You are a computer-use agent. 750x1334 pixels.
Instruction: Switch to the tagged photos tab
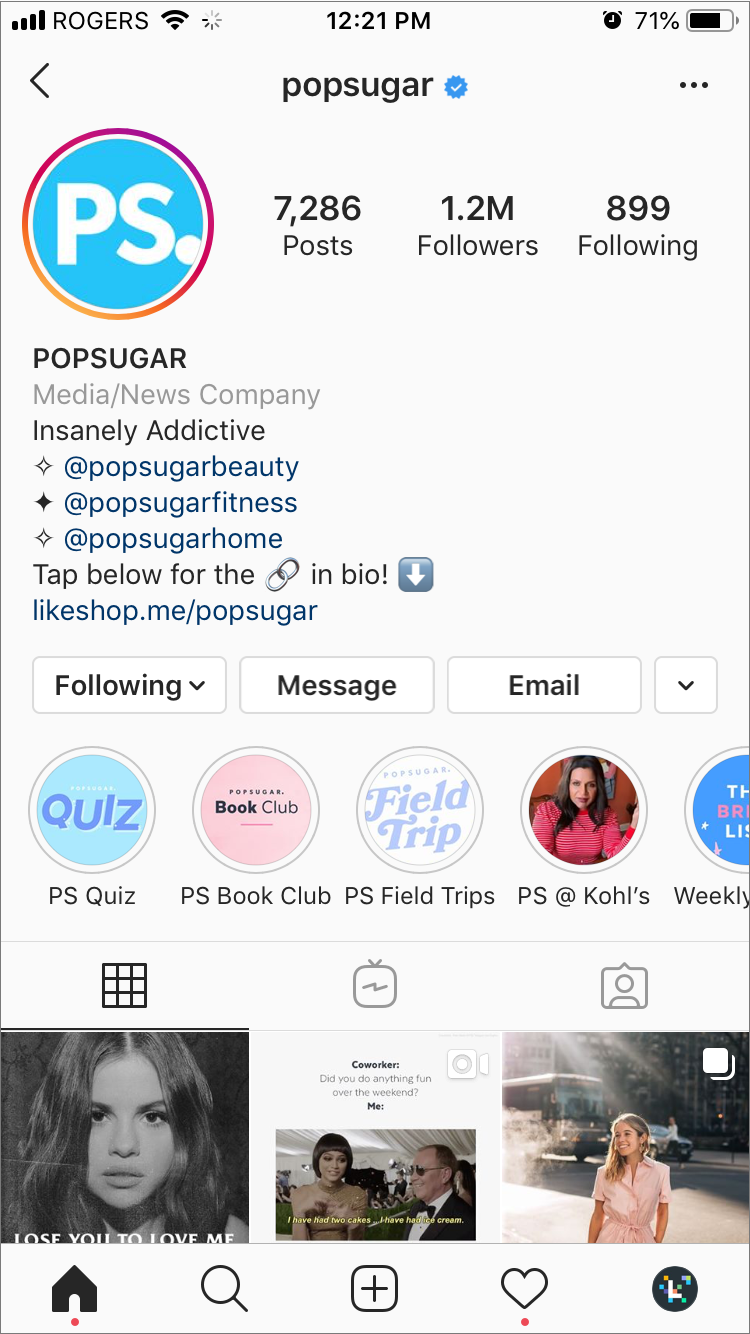tap(625, 985)
